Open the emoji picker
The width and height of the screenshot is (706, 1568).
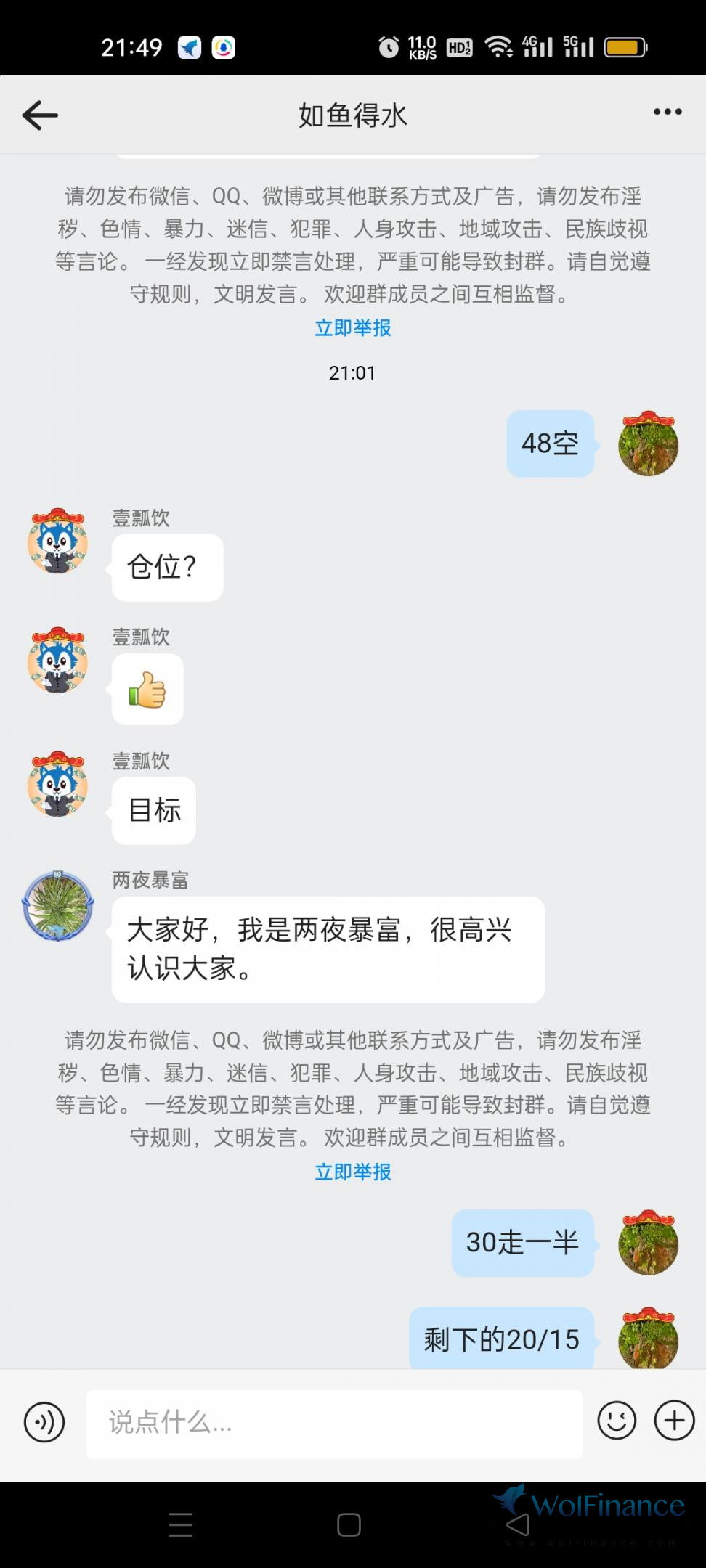617,1421
